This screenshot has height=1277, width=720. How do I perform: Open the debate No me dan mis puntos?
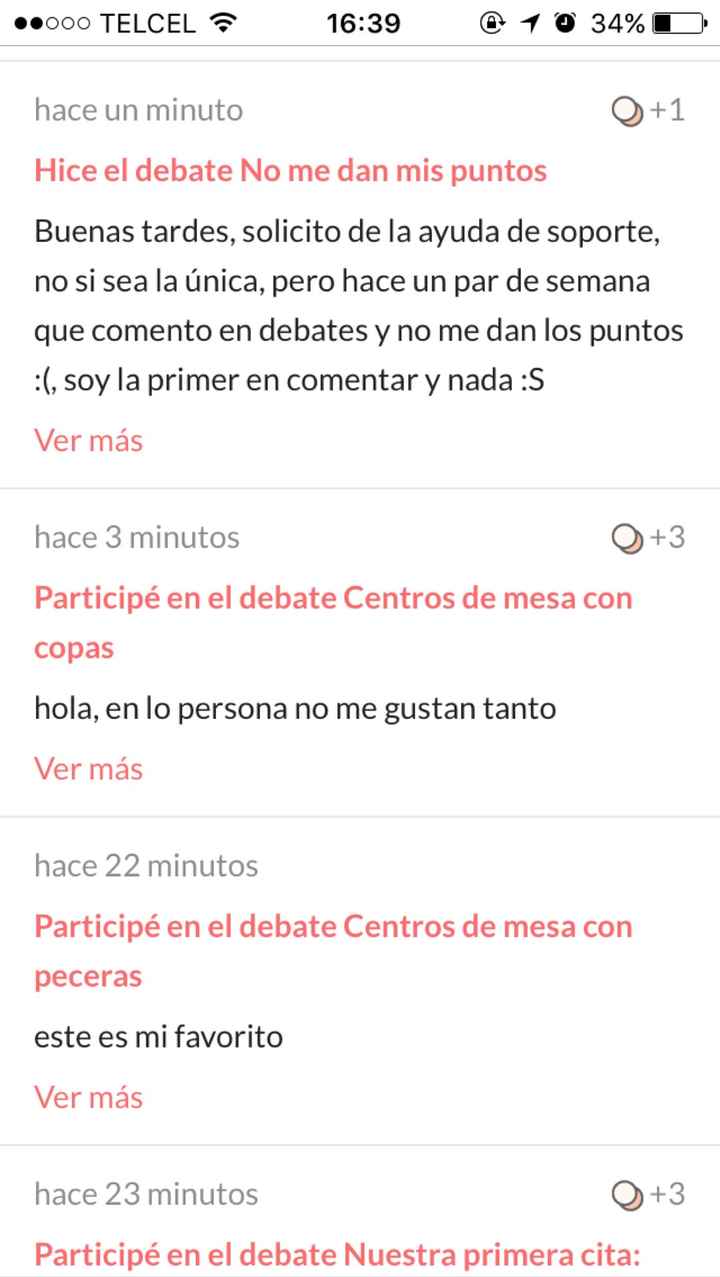click(x=290, y=170)
